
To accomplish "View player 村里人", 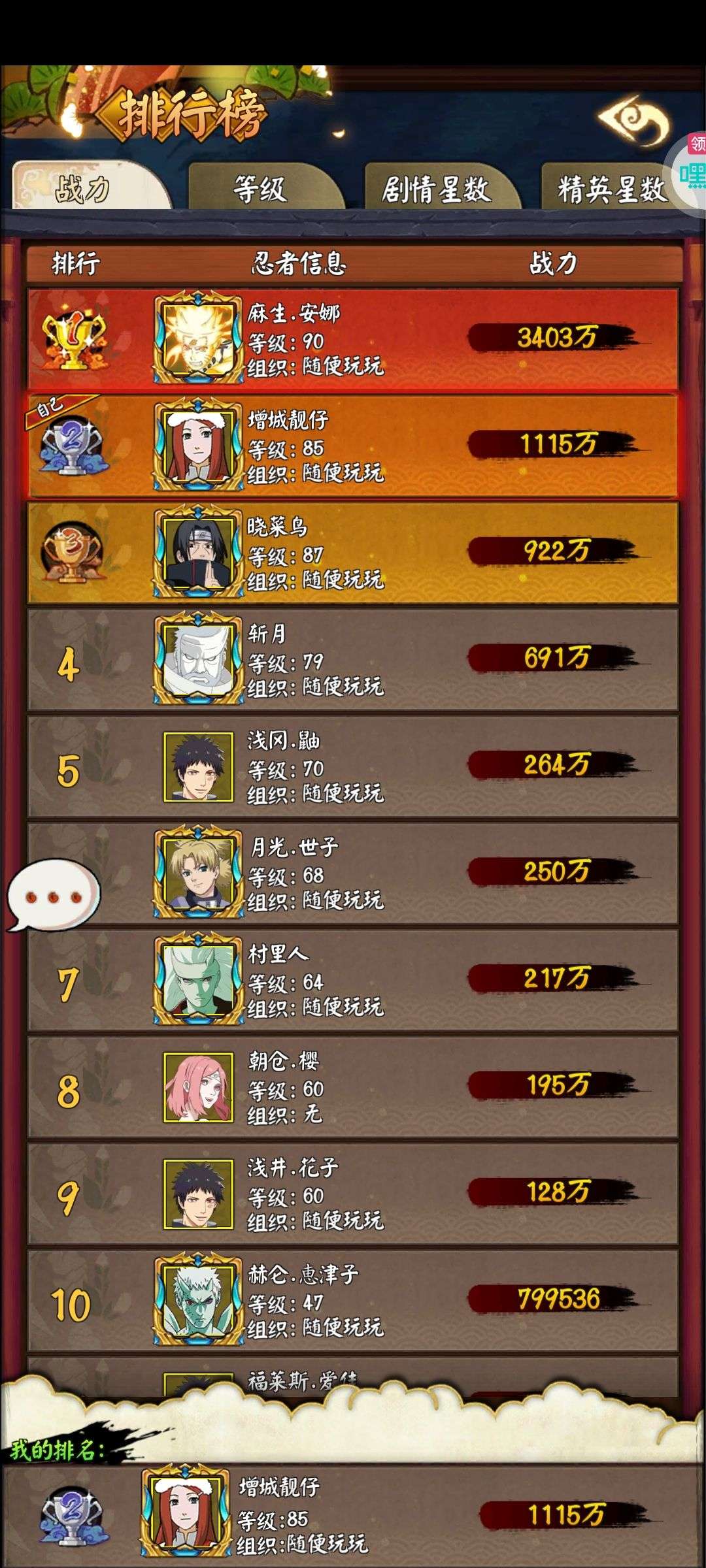I will 353,981.
